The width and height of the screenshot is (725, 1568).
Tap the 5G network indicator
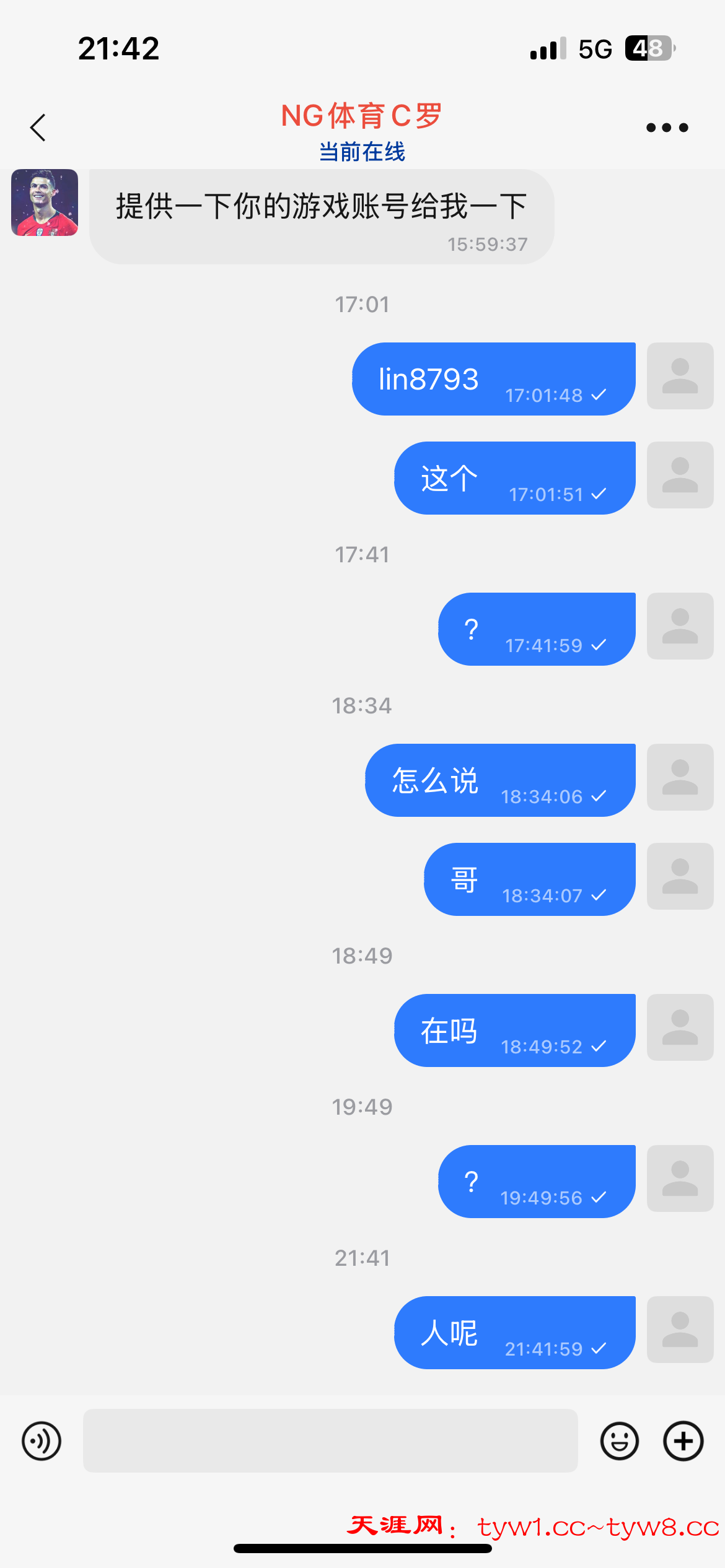coord(595,48)
